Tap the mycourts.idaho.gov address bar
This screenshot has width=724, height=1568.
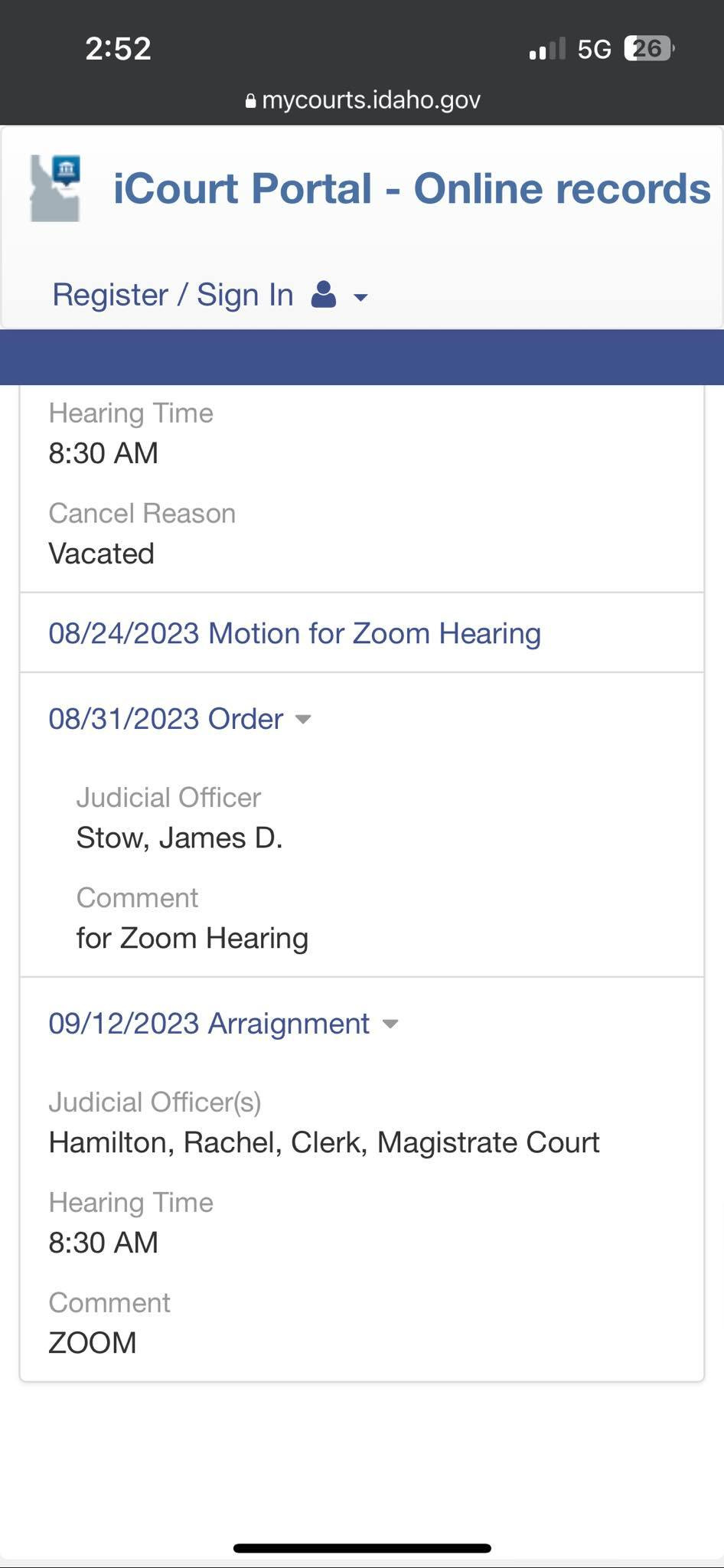tap(363, 100)
